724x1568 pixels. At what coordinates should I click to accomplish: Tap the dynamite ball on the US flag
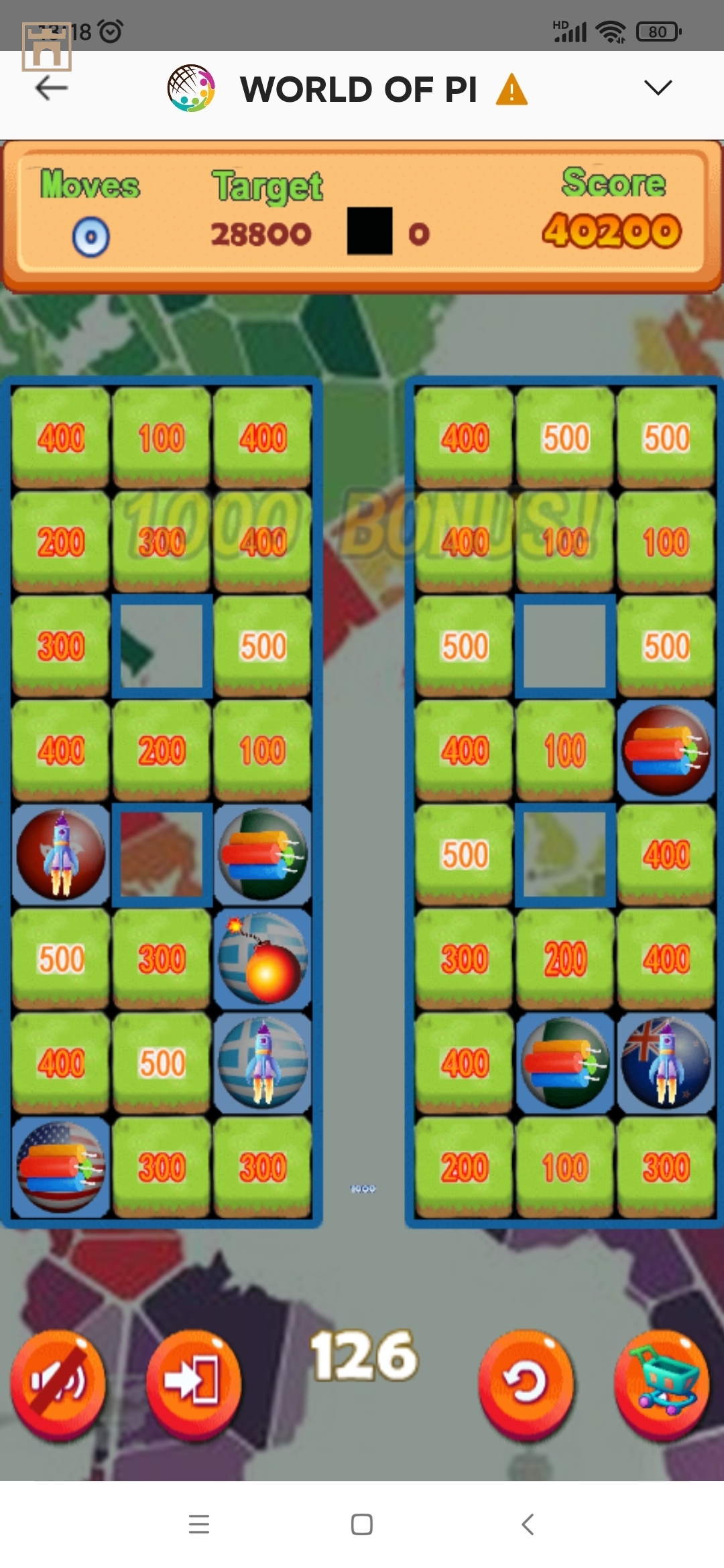point(61,1167)
